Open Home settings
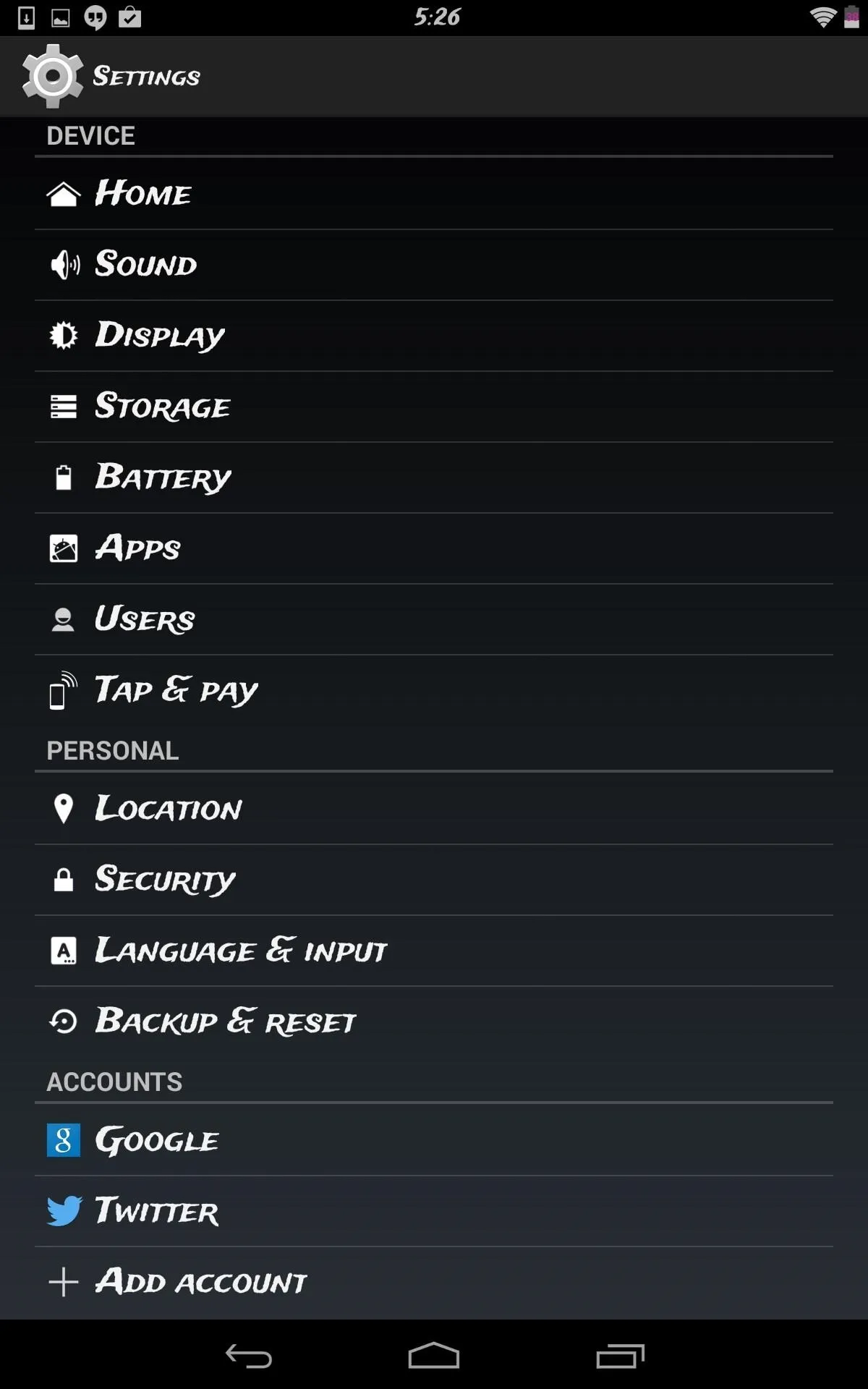This screenshot has height=1389, width=868. [x=434, y=194]
